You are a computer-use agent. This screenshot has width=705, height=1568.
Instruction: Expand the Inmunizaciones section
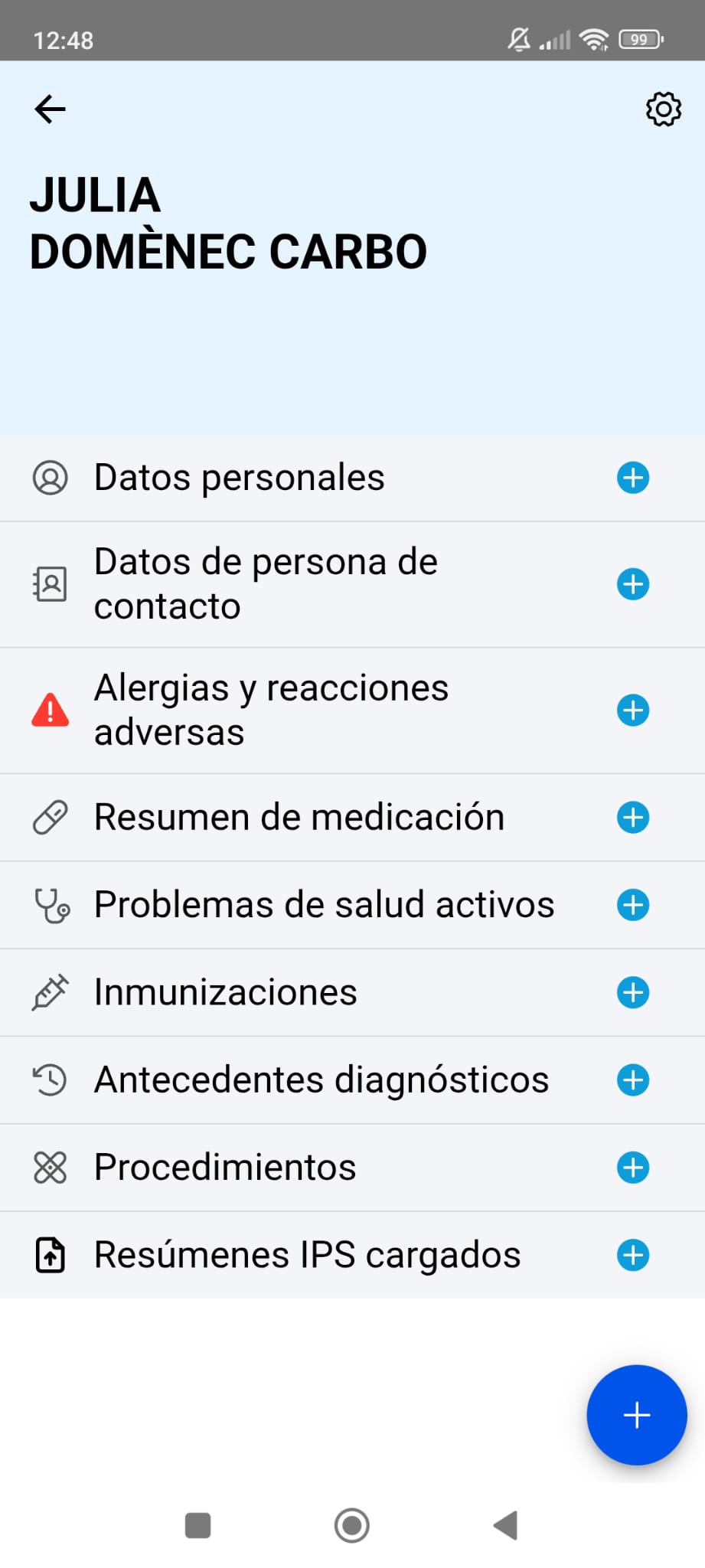point(633,992)
